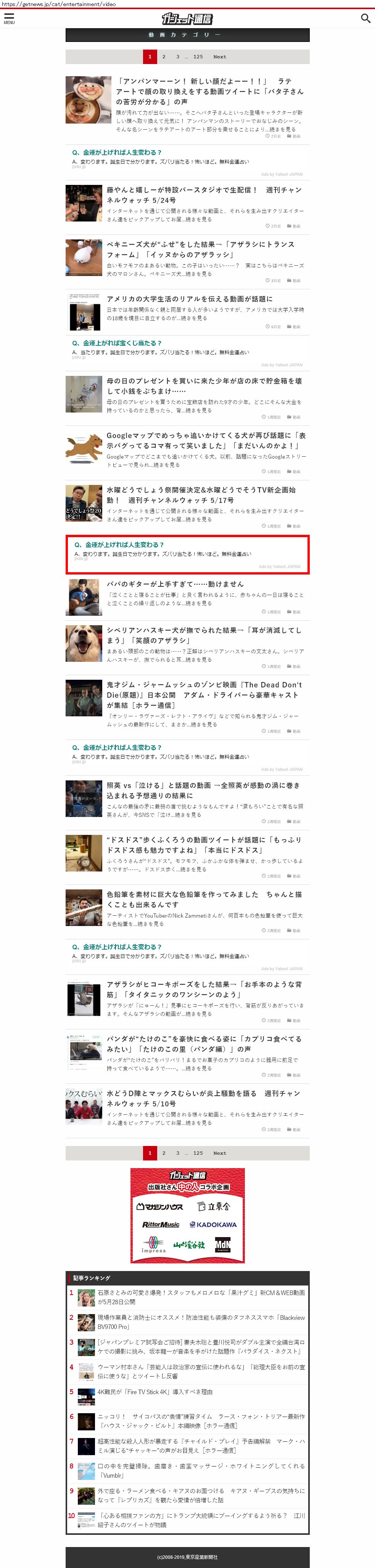Read the American college life video article
This screenshot has height=1568, width=375.
tap(189, 299)
